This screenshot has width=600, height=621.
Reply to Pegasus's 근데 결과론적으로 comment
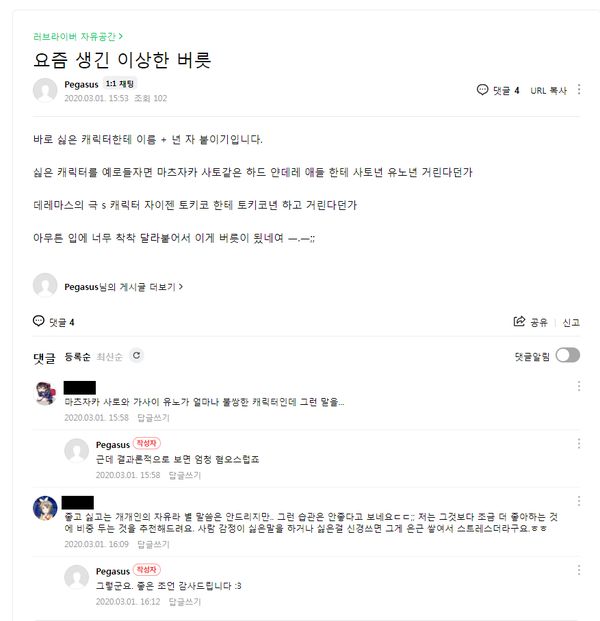pyautogui.click(x=184, y=475)
